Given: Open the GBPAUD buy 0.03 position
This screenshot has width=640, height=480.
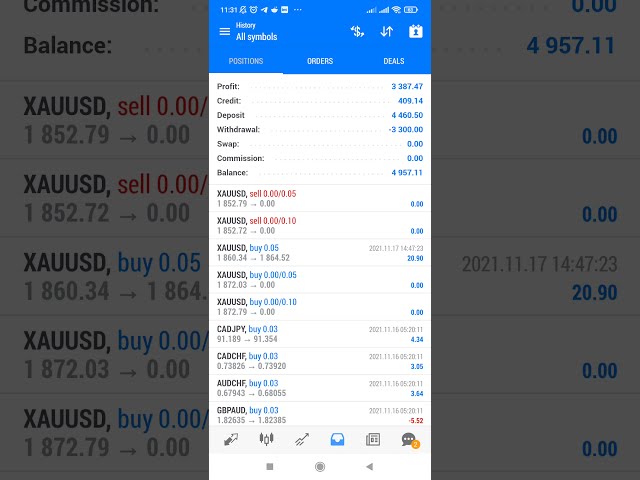Looking at the screenshot, I should [x=320, y=415].
